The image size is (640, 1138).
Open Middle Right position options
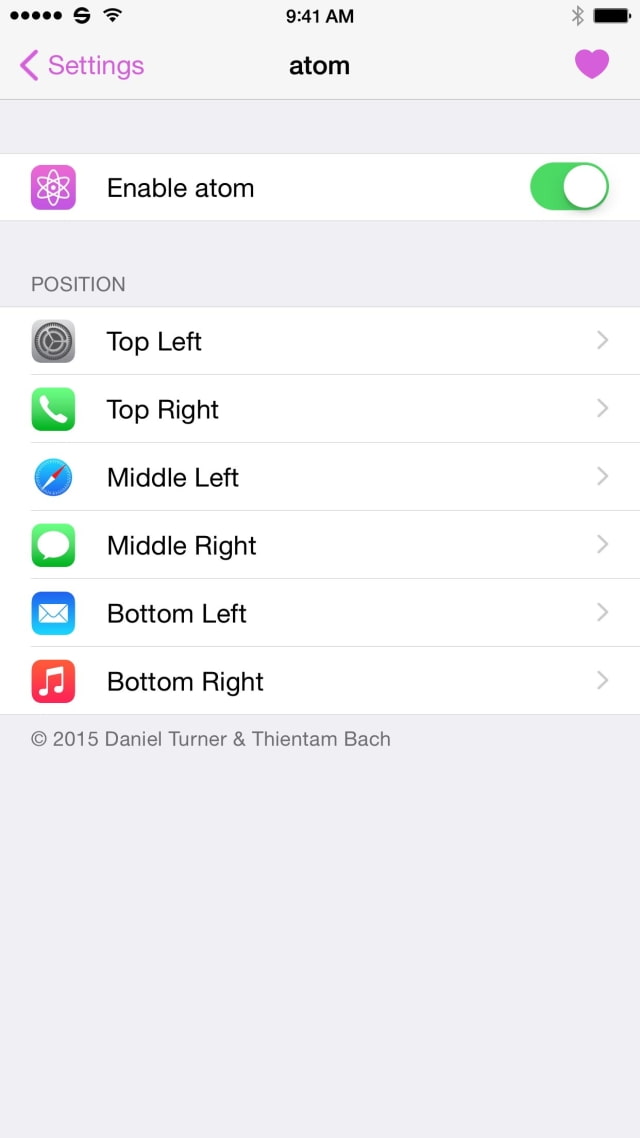point(320,545)
